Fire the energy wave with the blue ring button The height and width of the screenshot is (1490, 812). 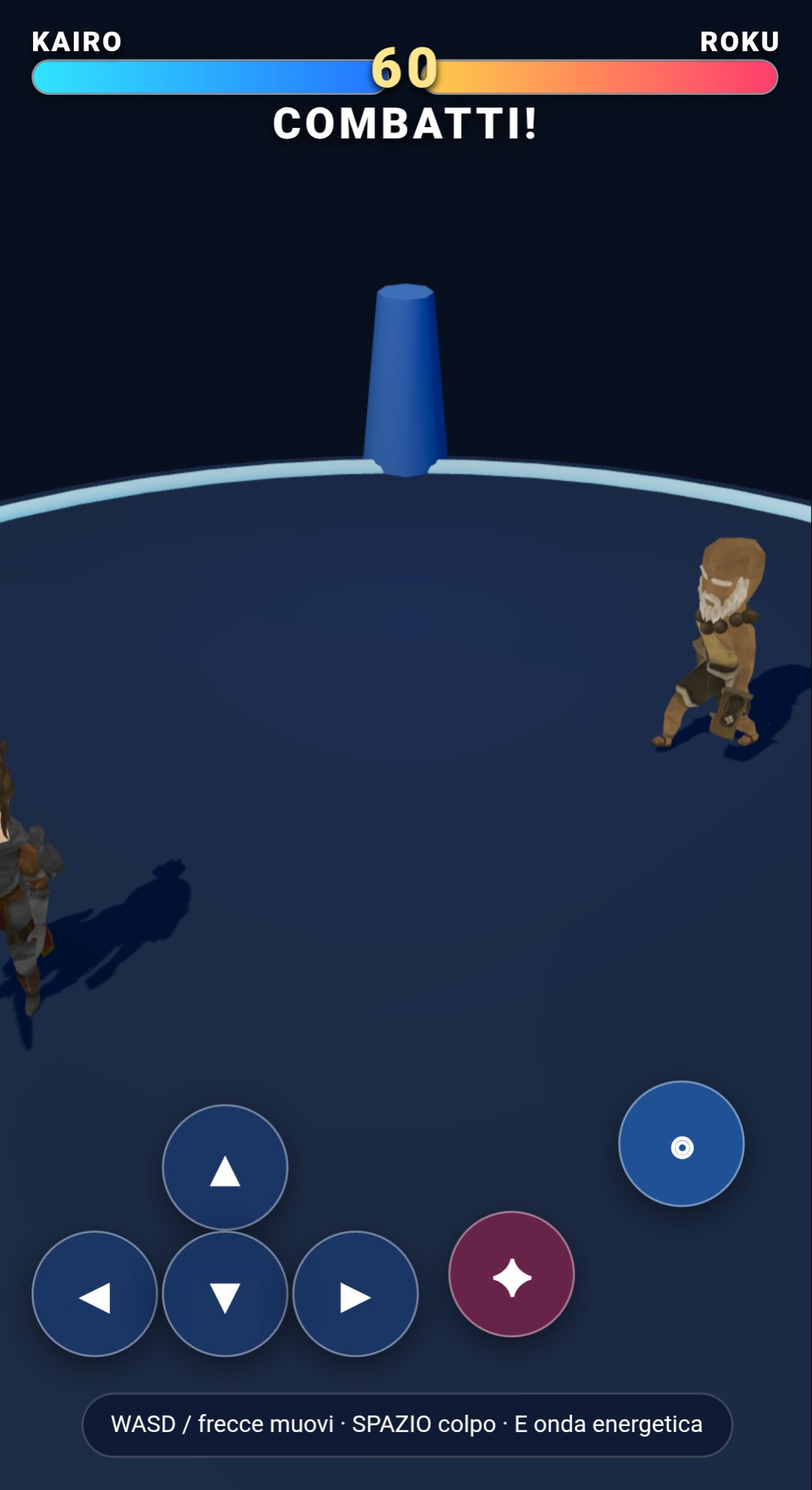pos(681,1144)
